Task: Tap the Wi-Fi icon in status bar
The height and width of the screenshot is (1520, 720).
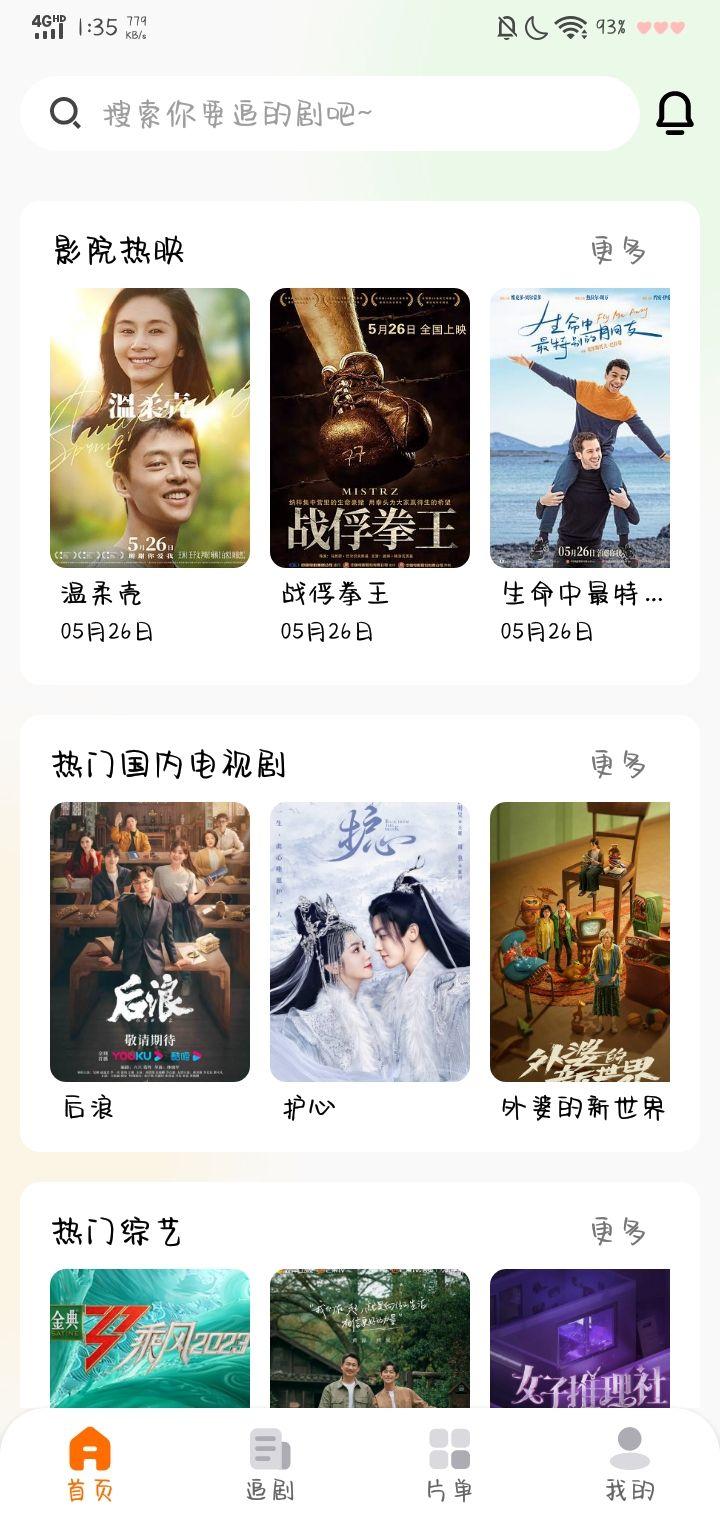Action: [x=571, y=29]
